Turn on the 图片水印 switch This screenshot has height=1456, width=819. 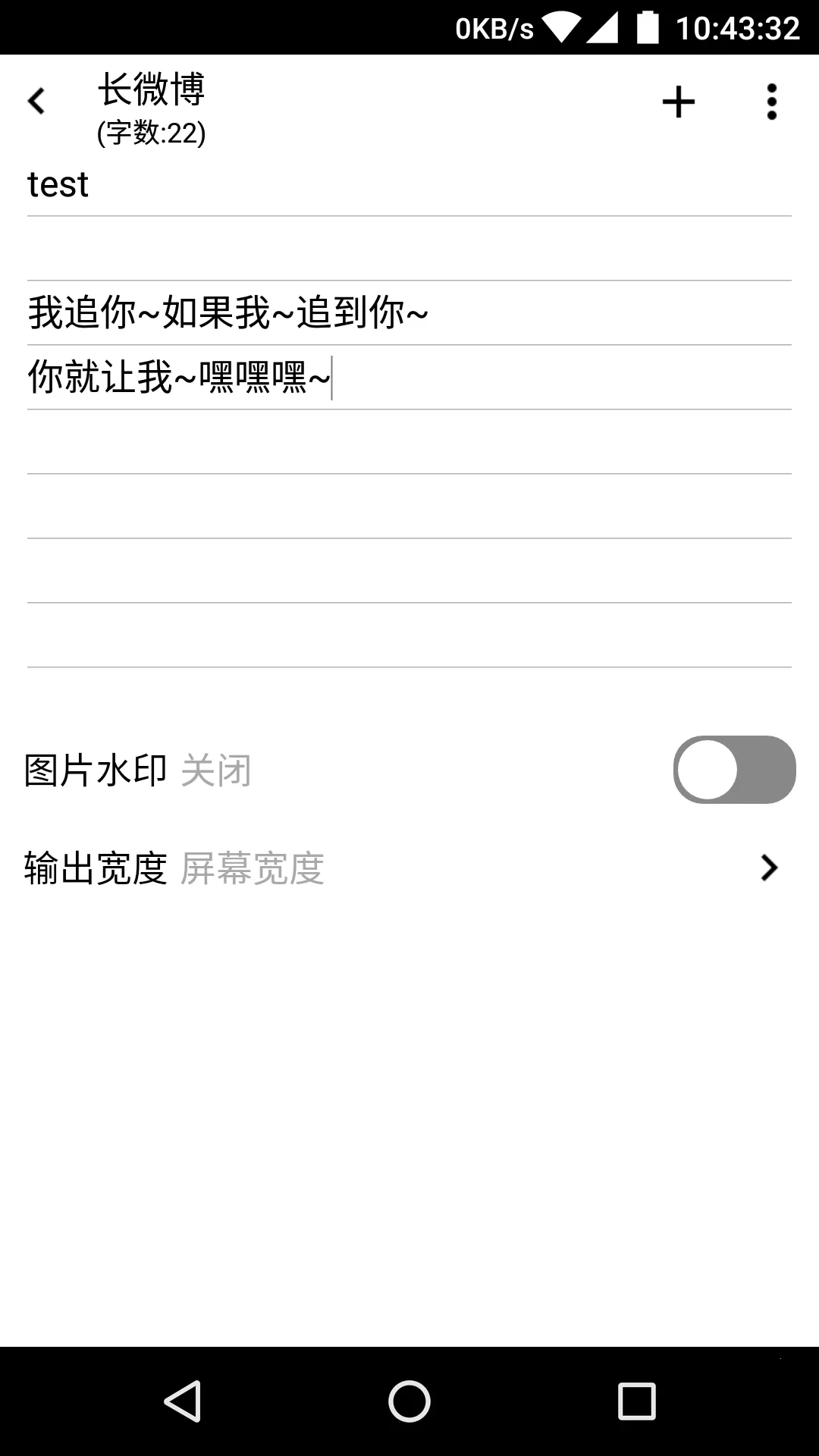[x=733, y=770]
